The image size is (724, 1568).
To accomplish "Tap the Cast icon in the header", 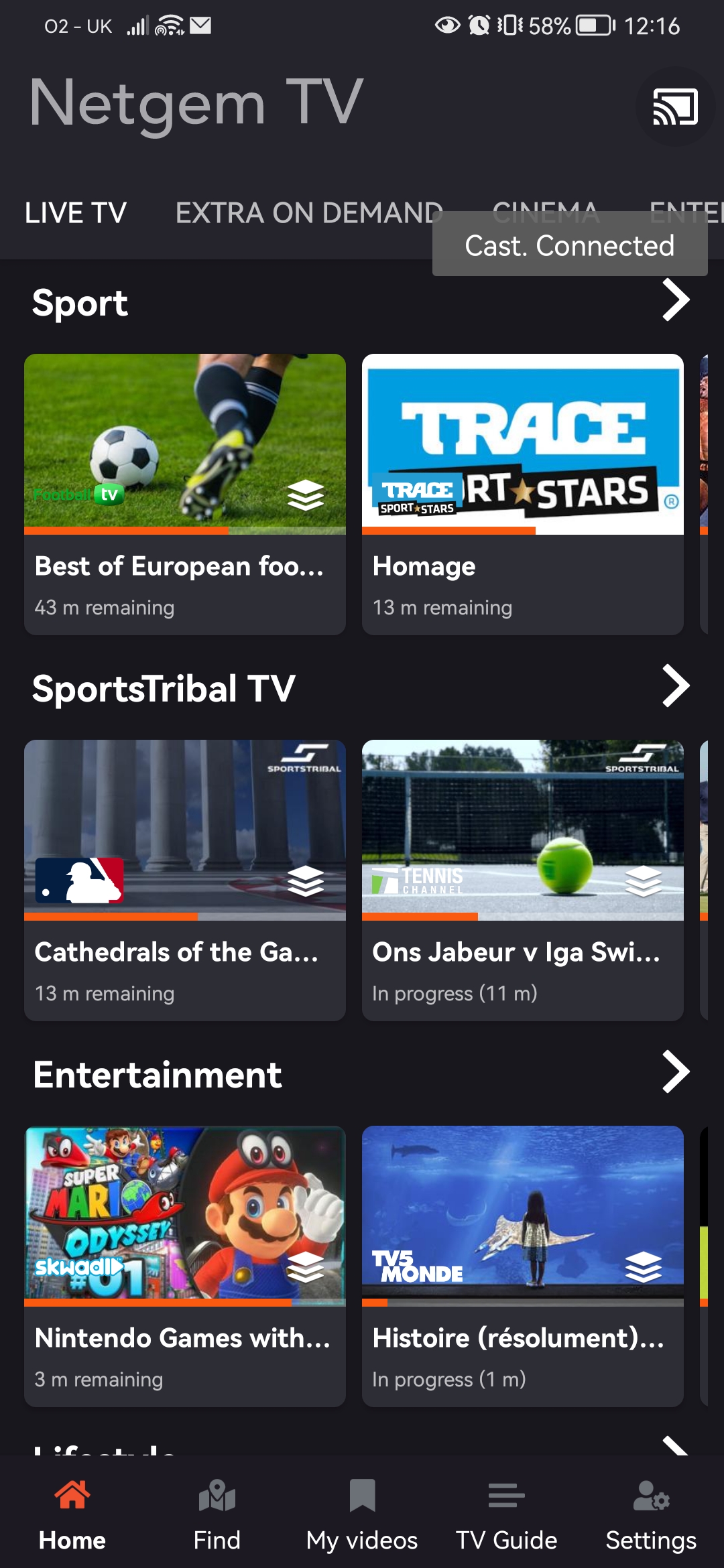I will point(675,107).
